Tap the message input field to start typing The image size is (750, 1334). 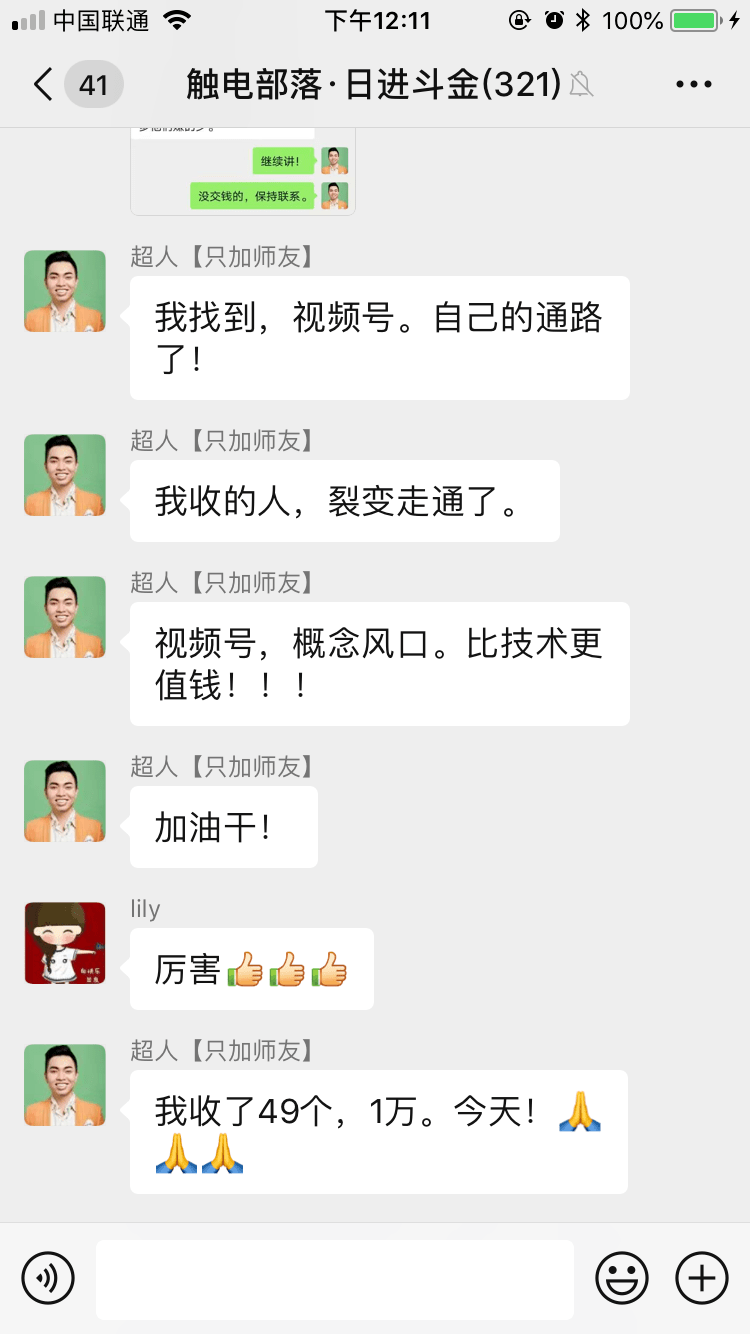pos(335,1278)
